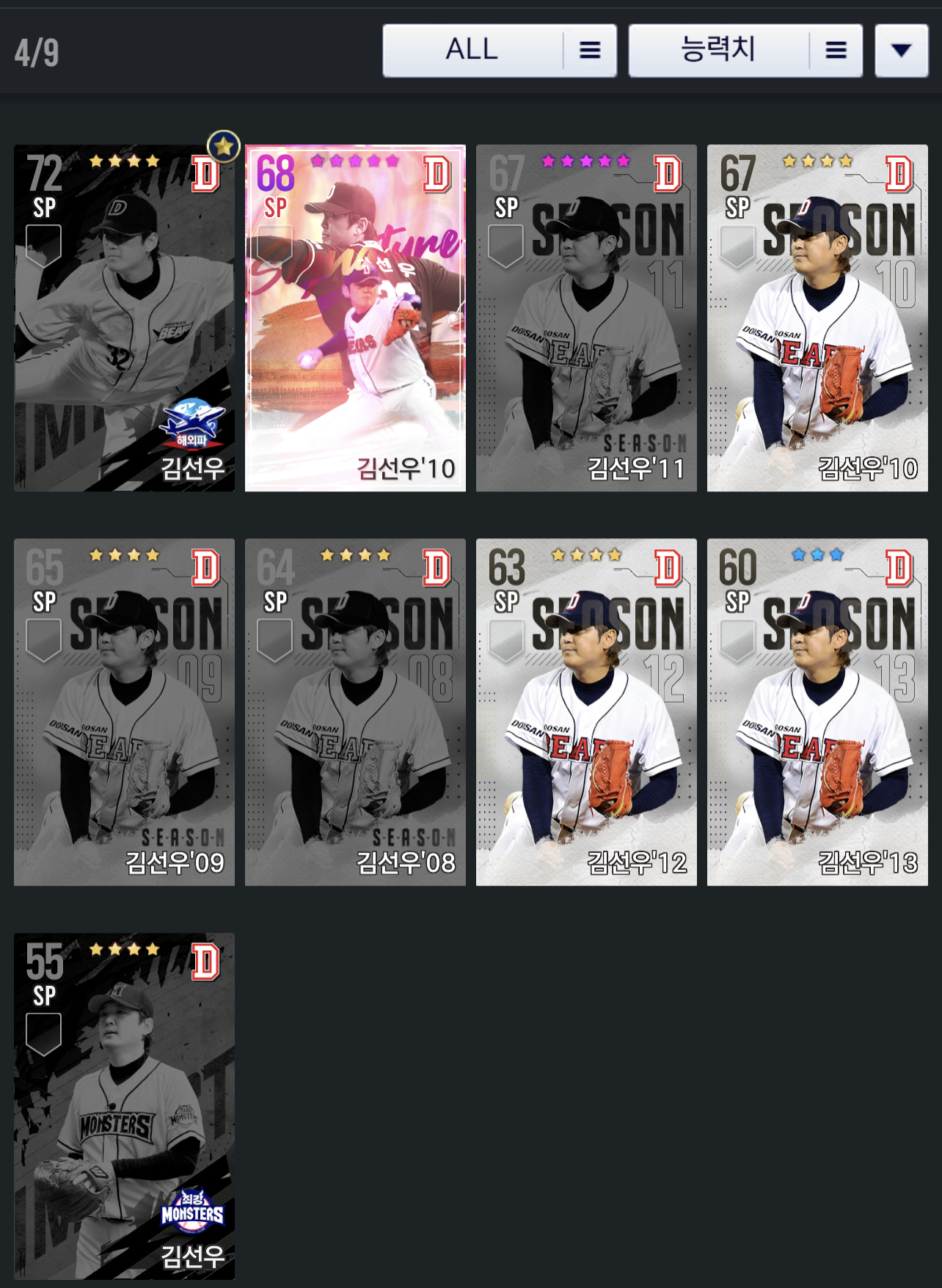Select the 60 SP 김선우'13 card
This screenshot has width=942, height=1288.
817,711
